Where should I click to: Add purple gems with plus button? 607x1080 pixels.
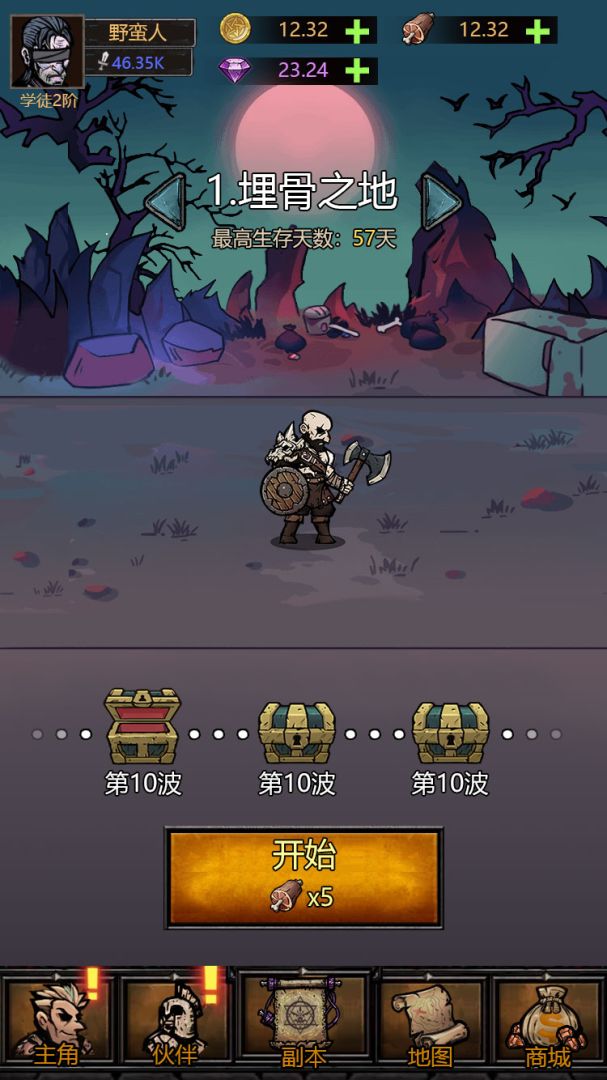(x=356, y=70)
